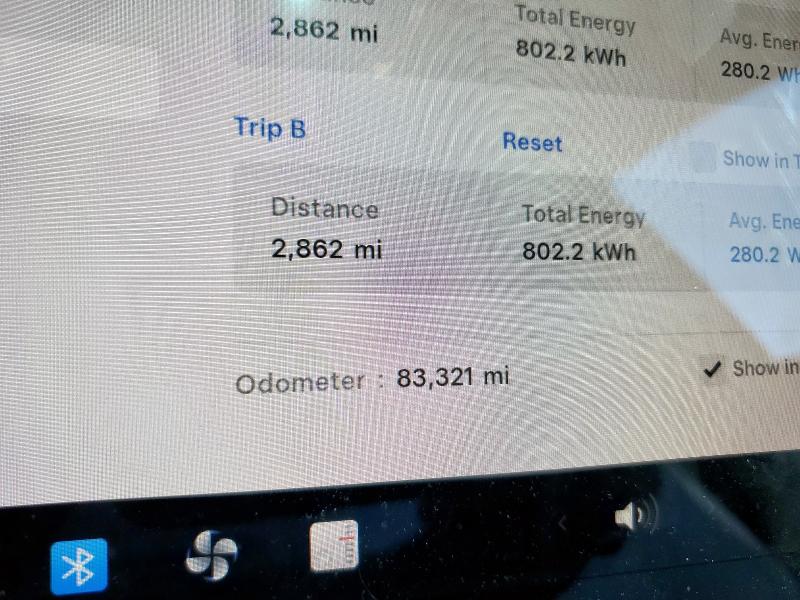Screen dimensions: 800x600
Task: Lower volume with the left arrow
Action: [x=563, y=522]
